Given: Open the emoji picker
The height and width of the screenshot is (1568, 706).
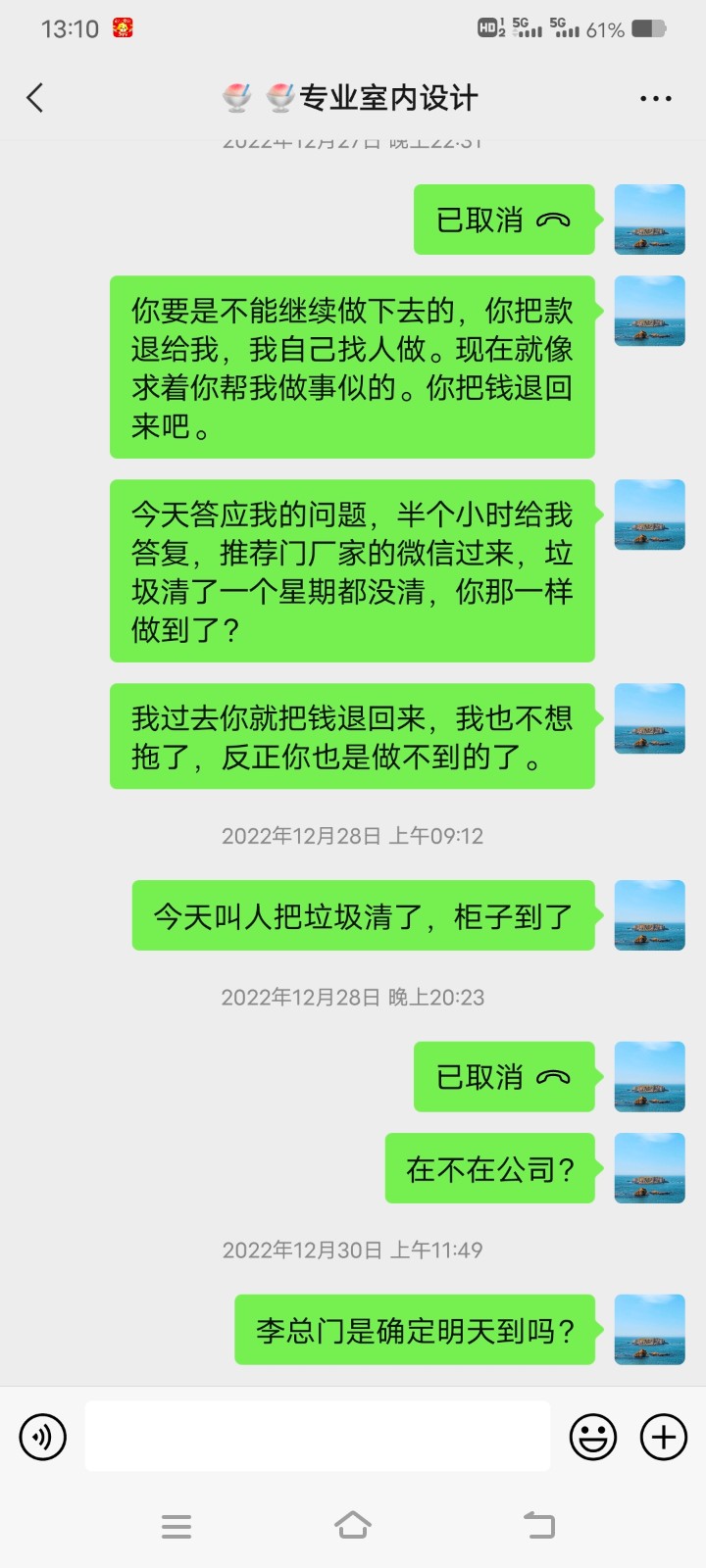Looking at the screenshot, I should point(593,1438).
